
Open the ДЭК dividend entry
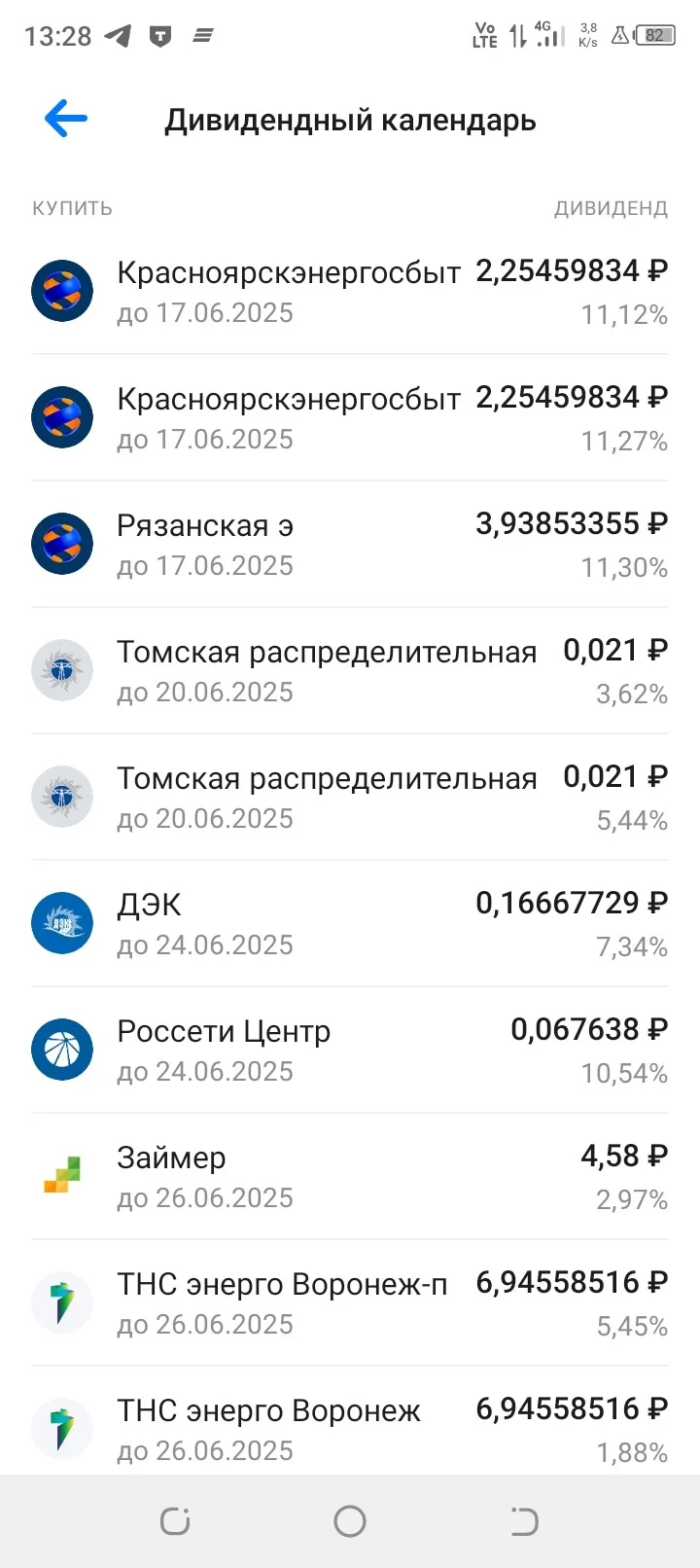point(350,923)
